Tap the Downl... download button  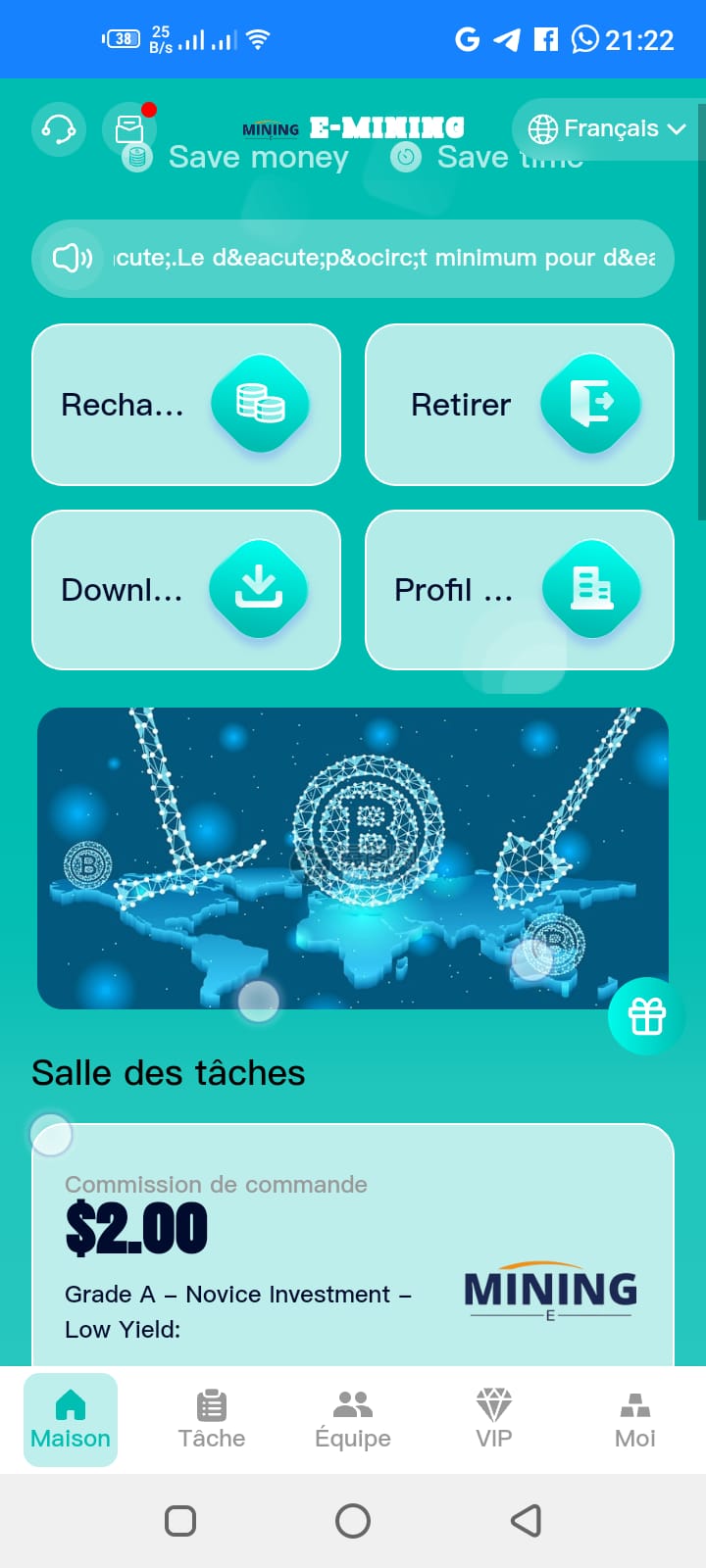[186, 590]
